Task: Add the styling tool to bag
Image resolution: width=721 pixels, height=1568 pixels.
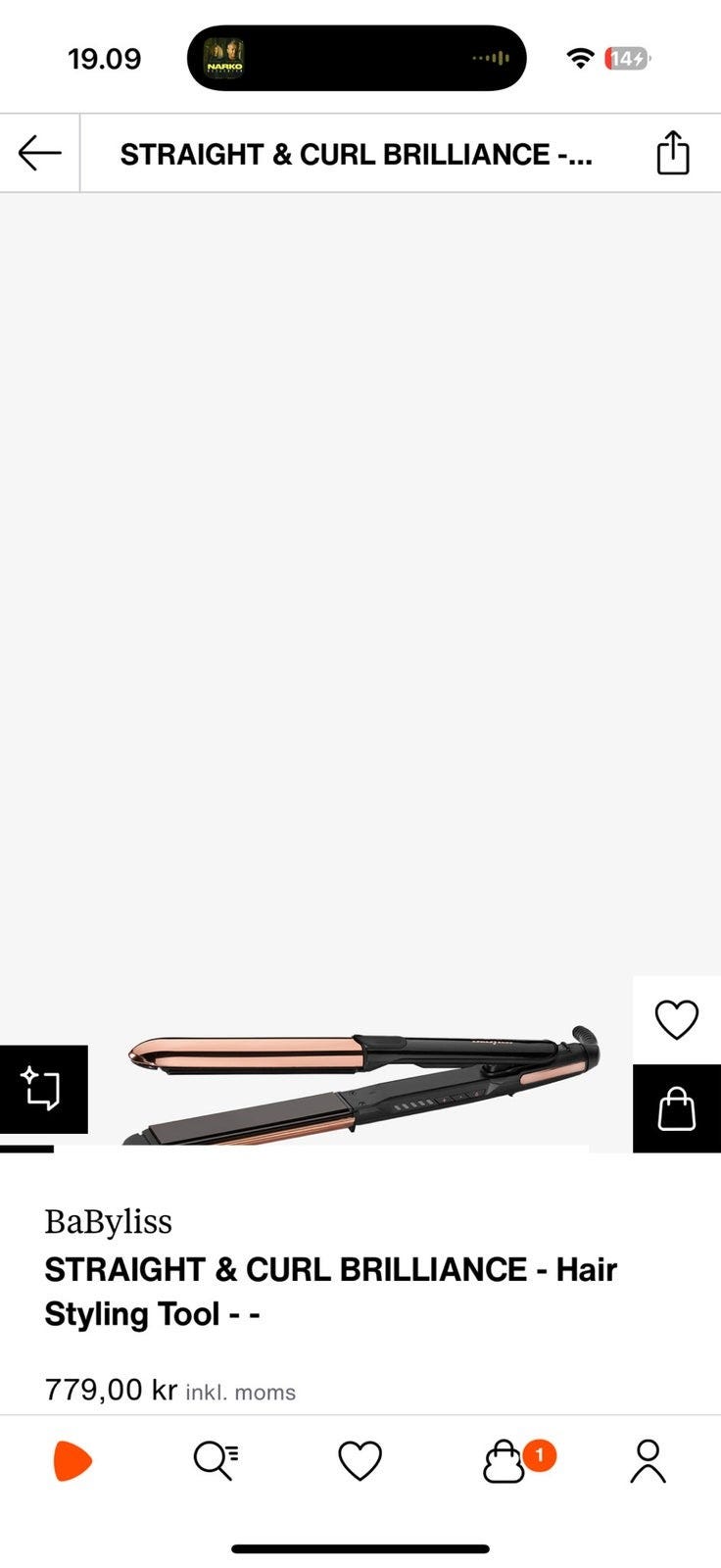Action: (676, 1108)
